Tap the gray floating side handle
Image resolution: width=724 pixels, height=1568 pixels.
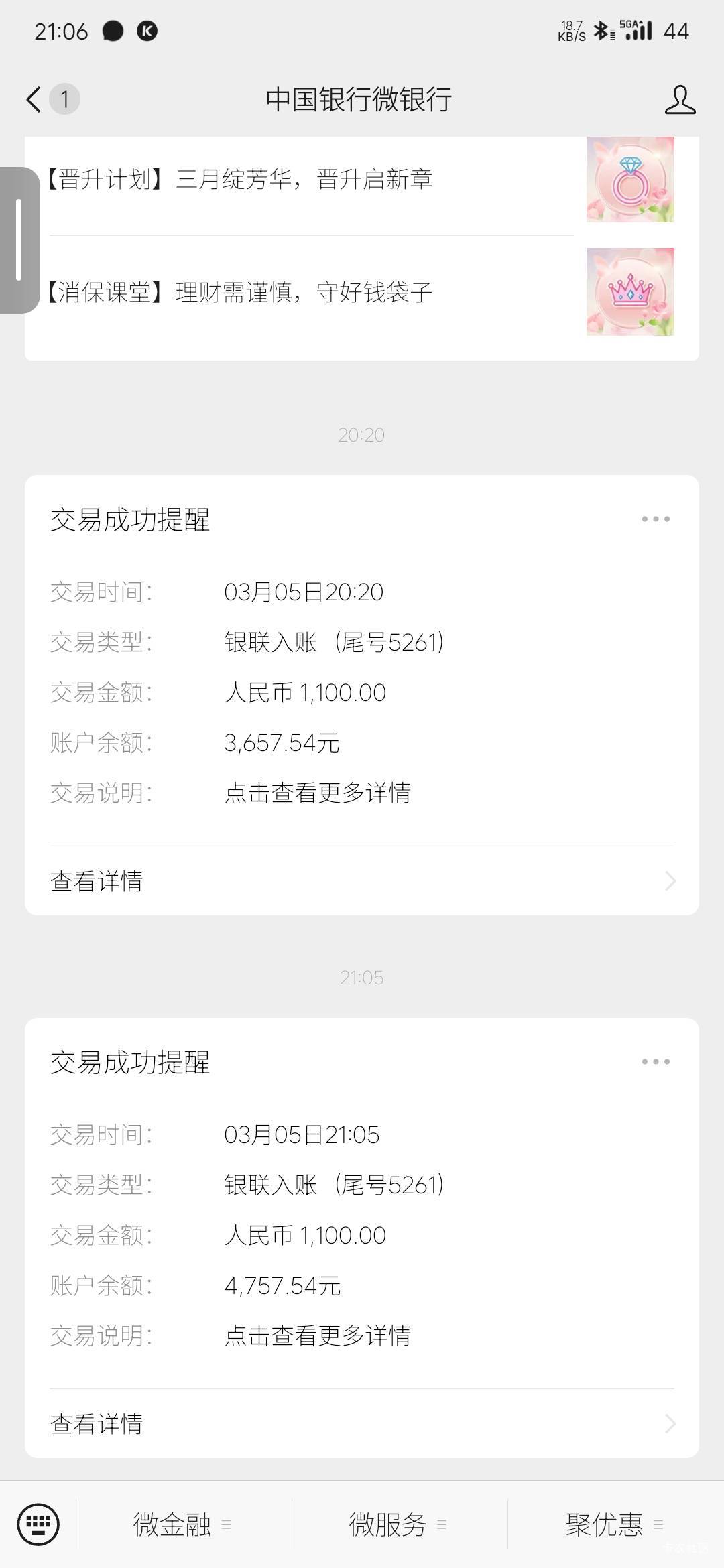19,240
